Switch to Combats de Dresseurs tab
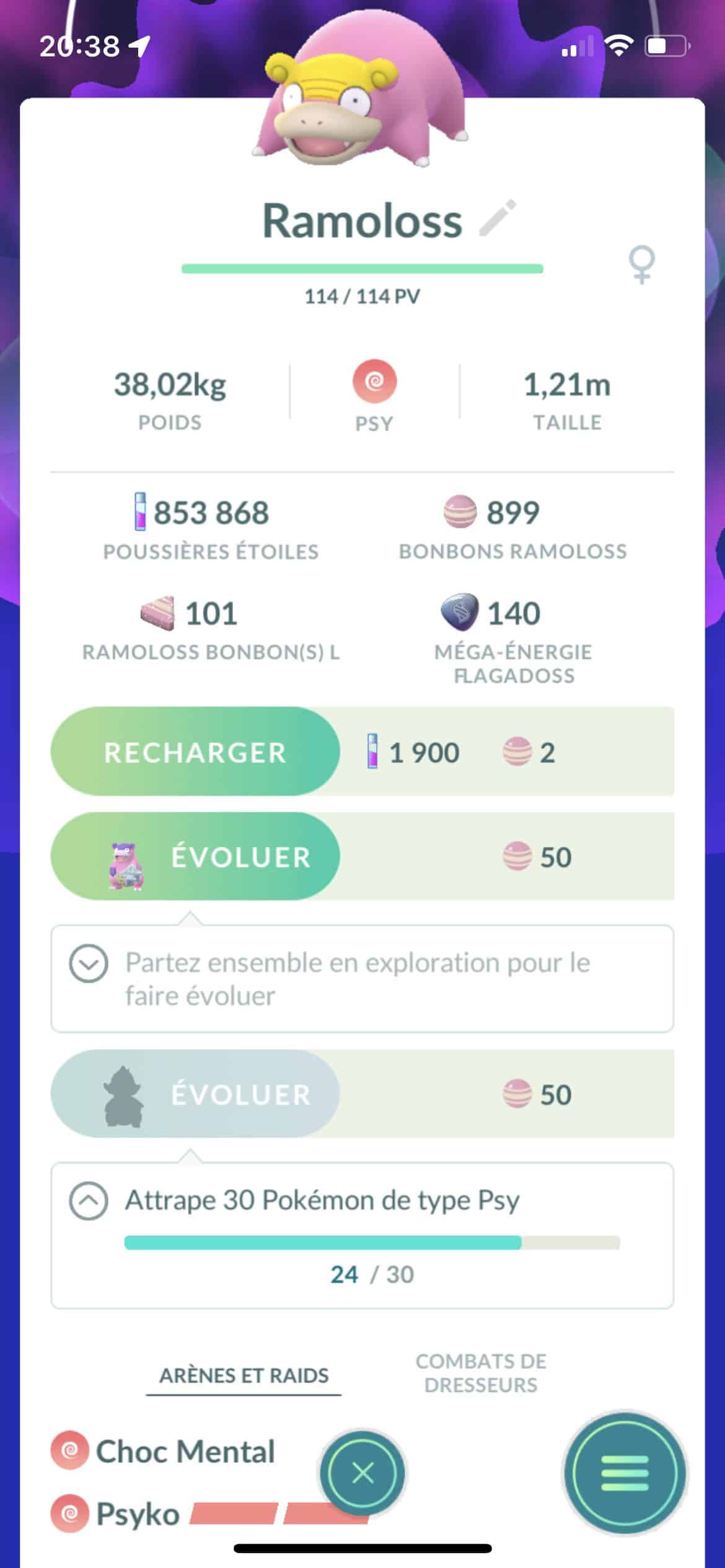Image resolution: width=725 pixels, height=1568 pixels. 481,1373
